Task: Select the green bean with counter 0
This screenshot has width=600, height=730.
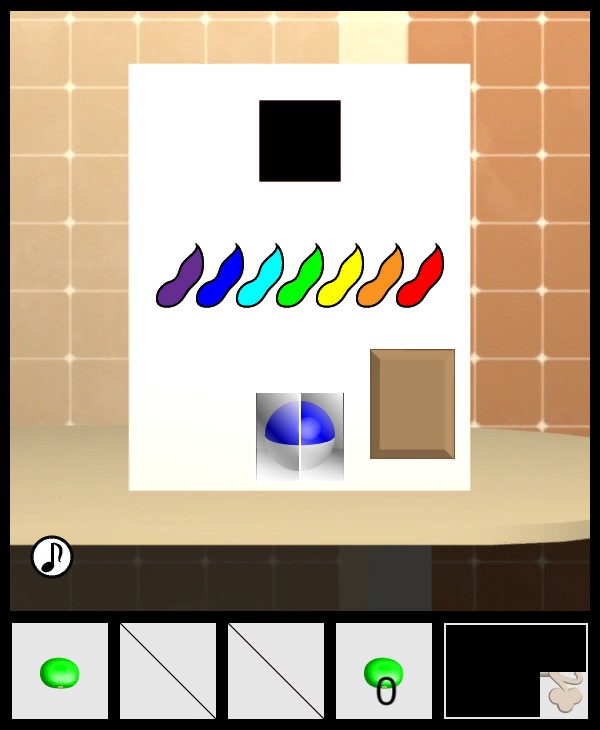Action: coord(384,671)
